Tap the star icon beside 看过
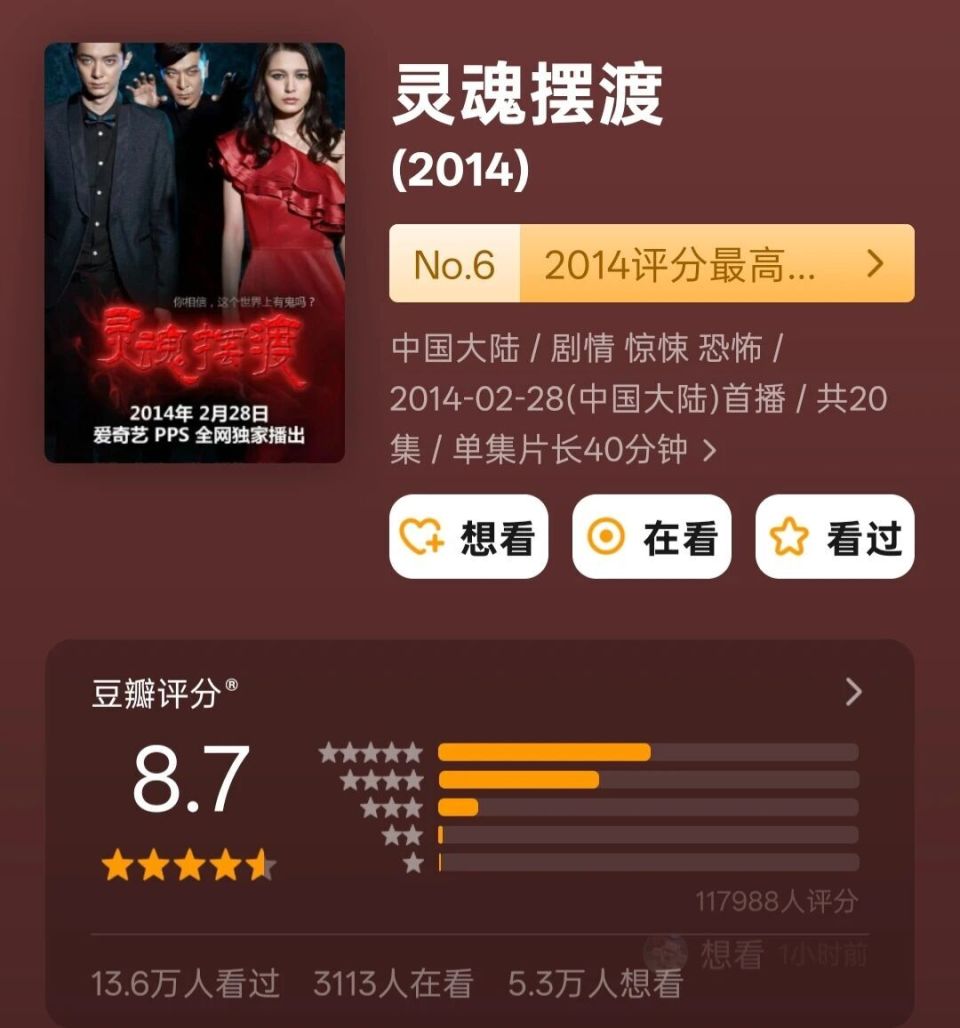 (x=789, y=537)
